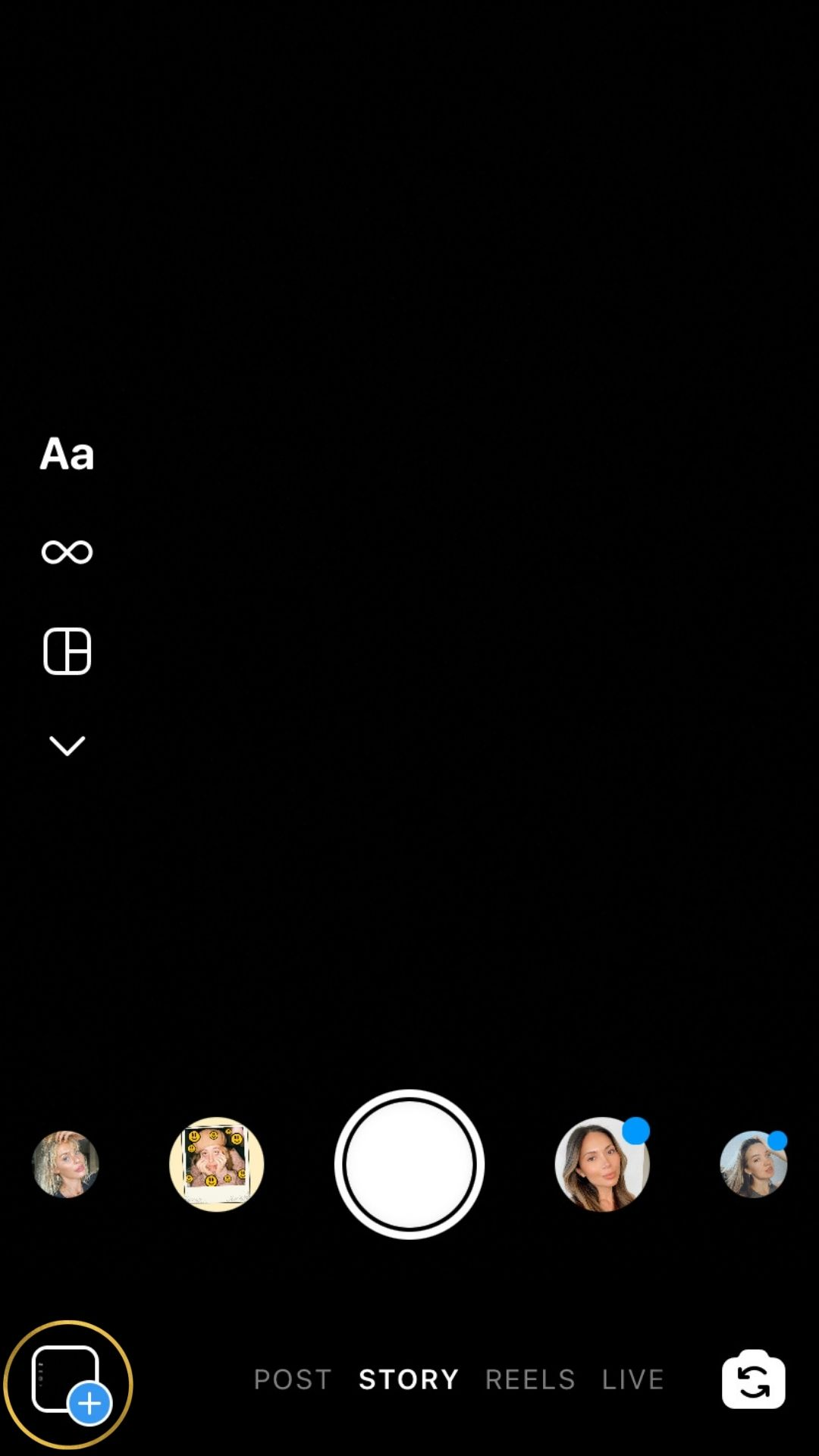Select the last face effect on the right

click(x=754, y=1164)
